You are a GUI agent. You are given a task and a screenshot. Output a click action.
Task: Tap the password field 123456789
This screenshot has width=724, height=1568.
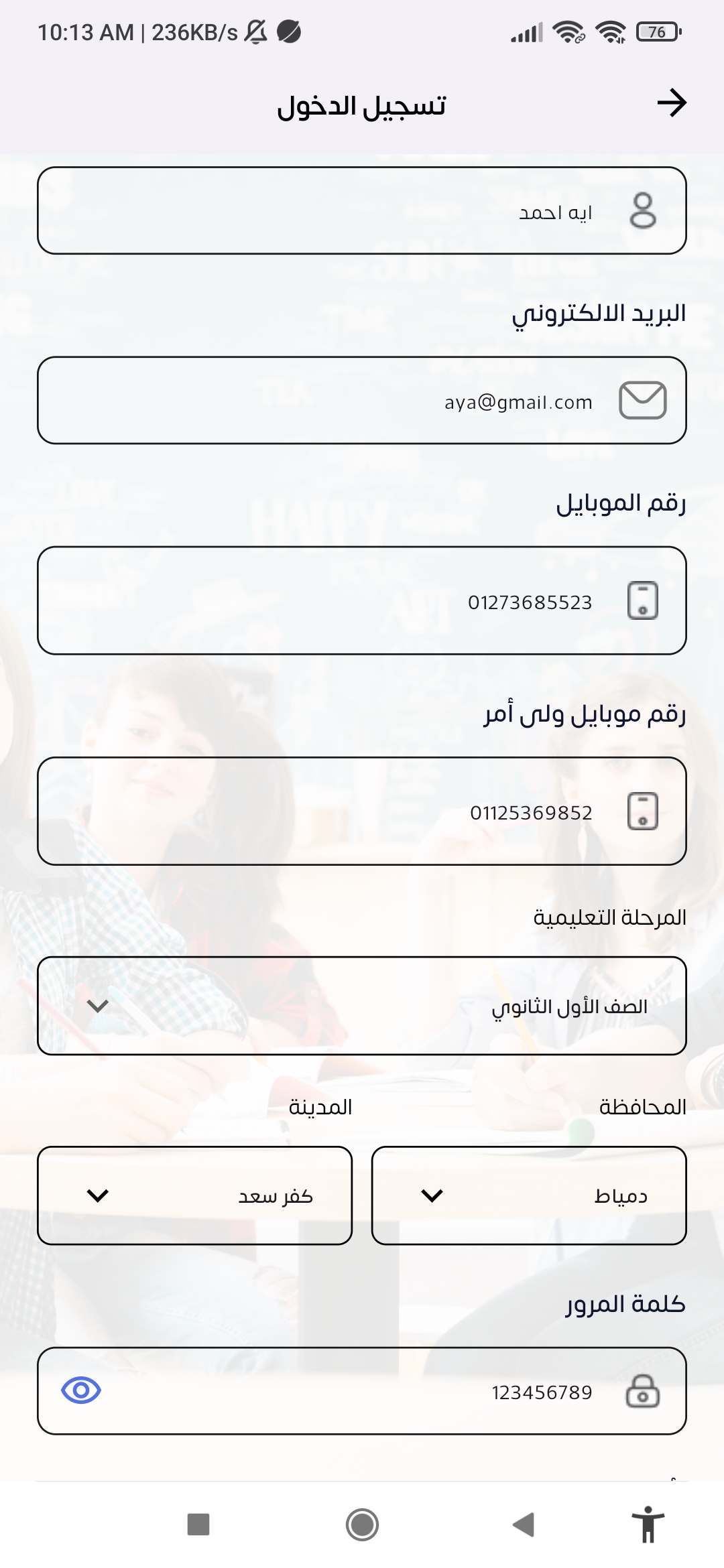362,1391
